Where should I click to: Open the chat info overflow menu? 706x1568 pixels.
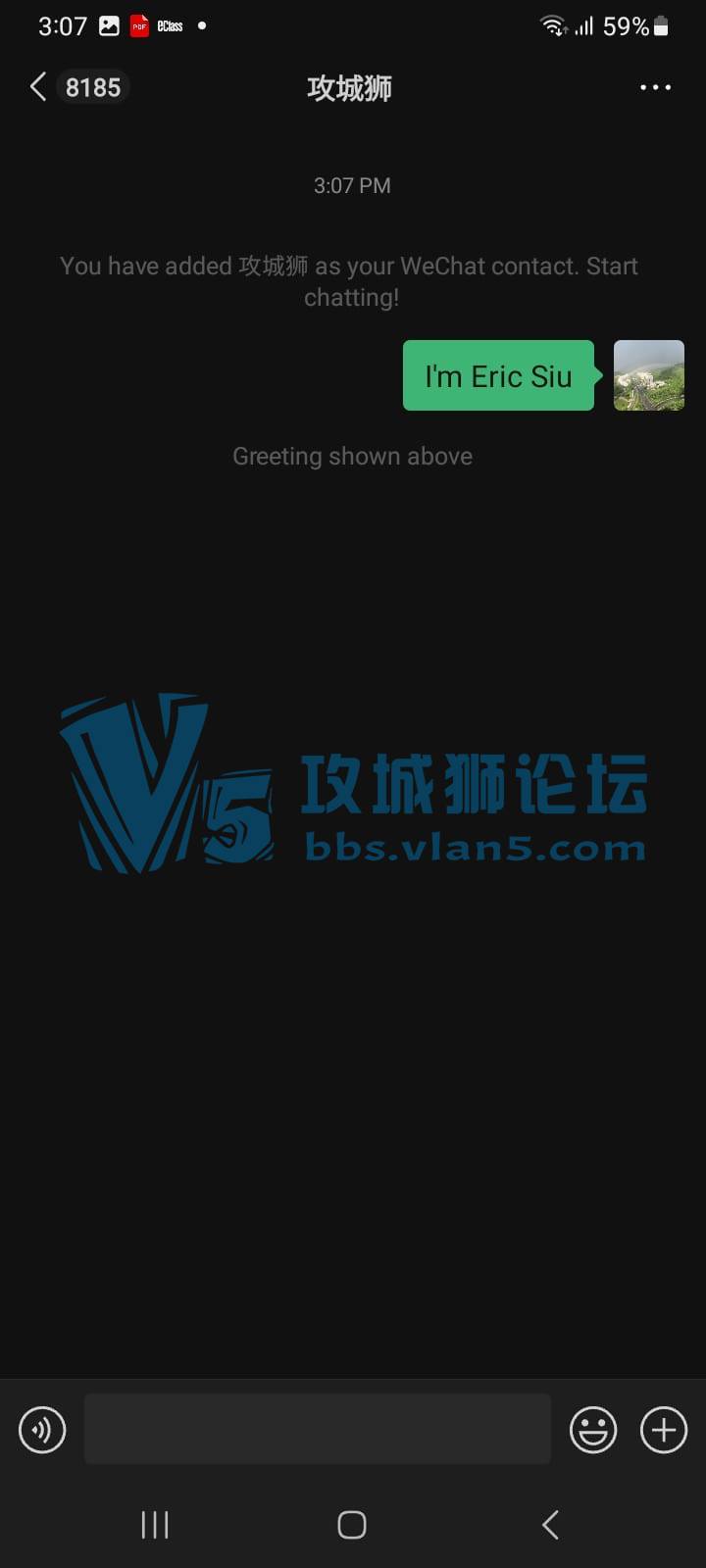pyautogui.click(x=655, y=87)
